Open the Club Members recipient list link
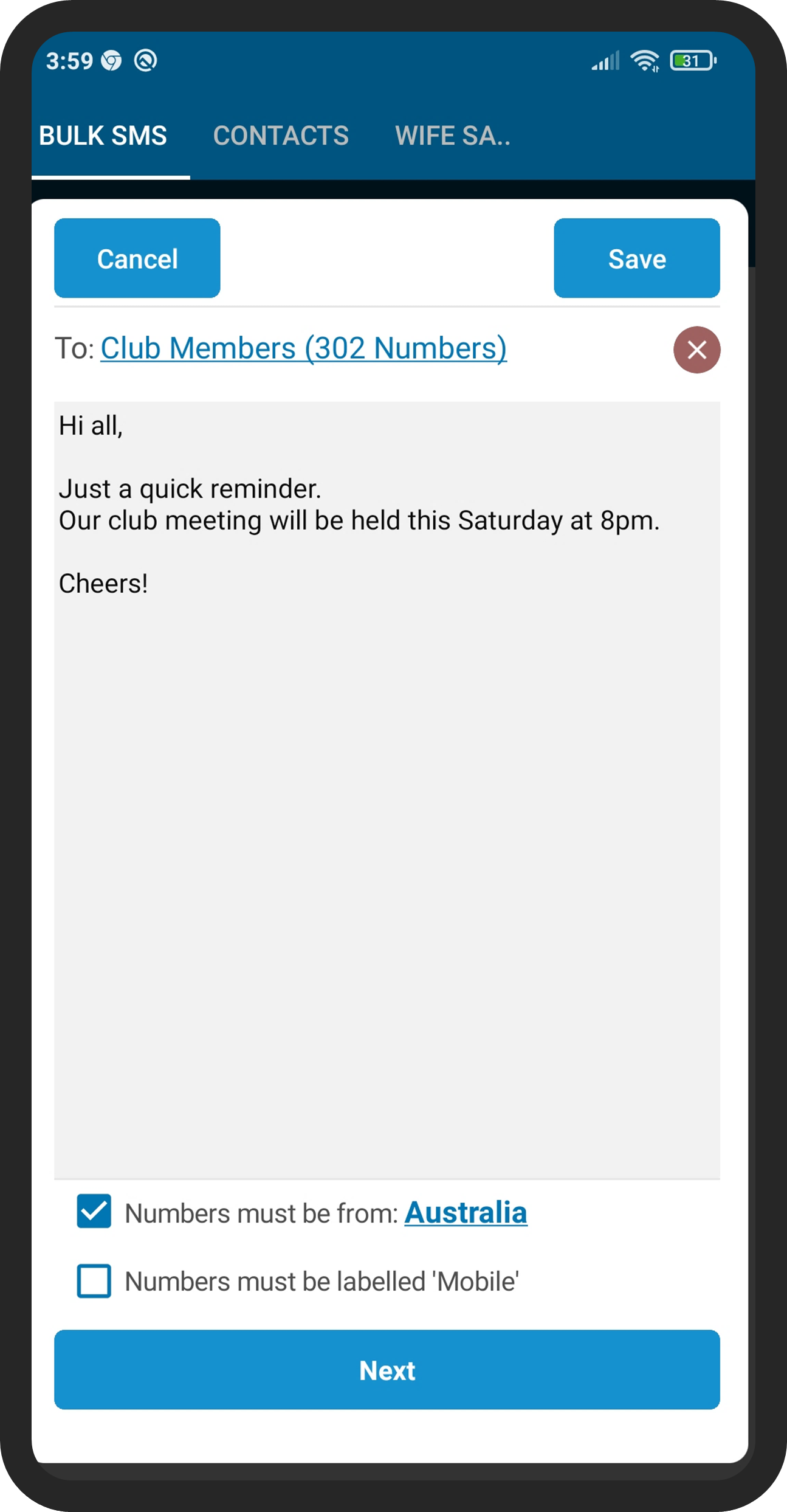 303,348
